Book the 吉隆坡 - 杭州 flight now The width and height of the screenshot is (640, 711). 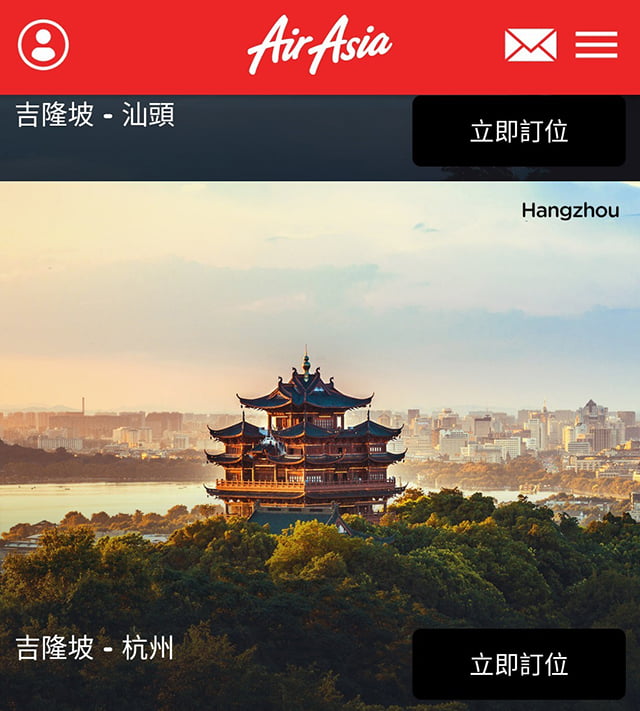[518, 664]
